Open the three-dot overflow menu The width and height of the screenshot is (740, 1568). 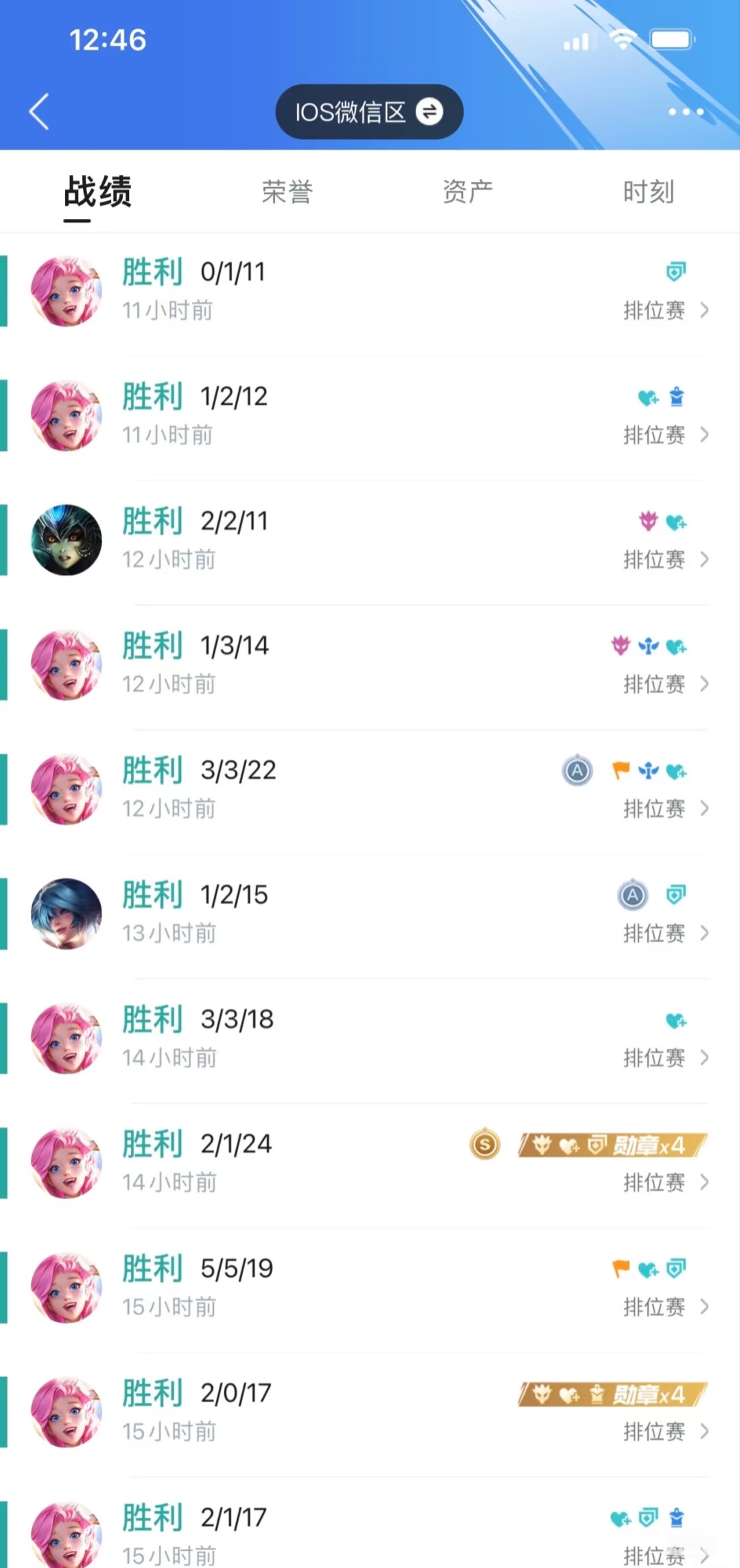point(685,112)
